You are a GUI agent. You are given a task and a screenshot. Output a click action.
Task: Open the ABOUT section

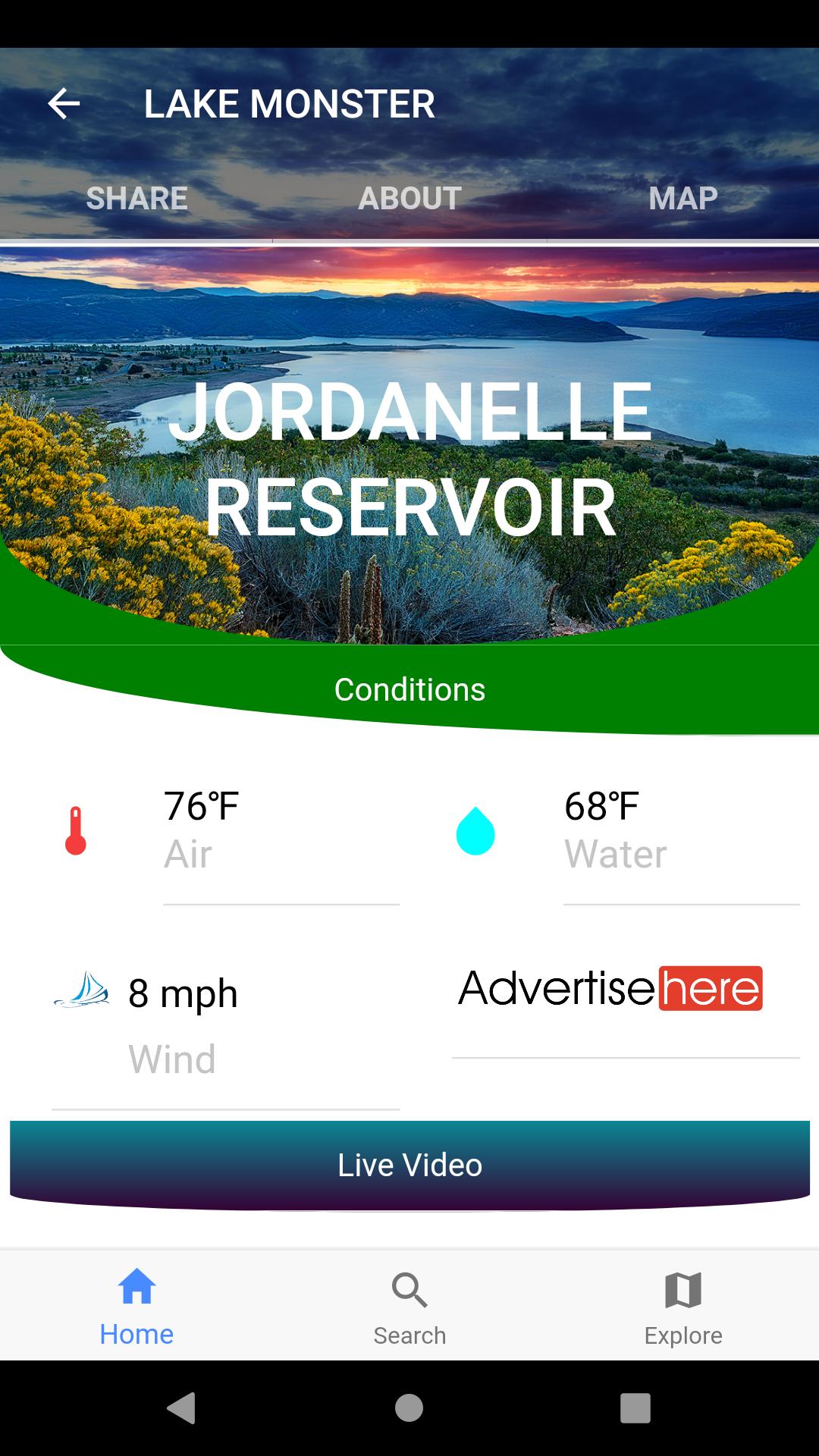click(409, 199)
